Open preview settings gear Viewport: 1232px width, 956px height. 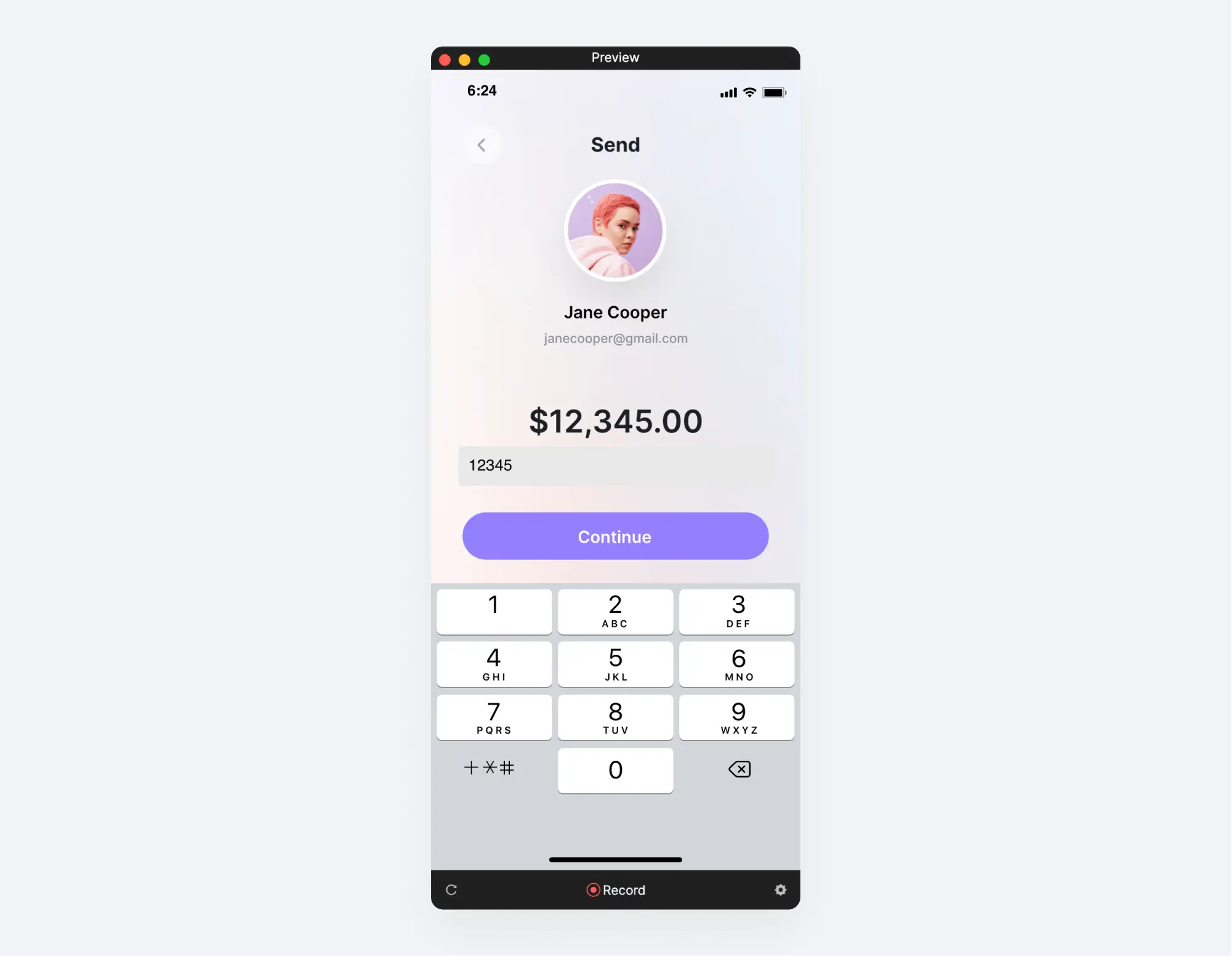point(780,890)
